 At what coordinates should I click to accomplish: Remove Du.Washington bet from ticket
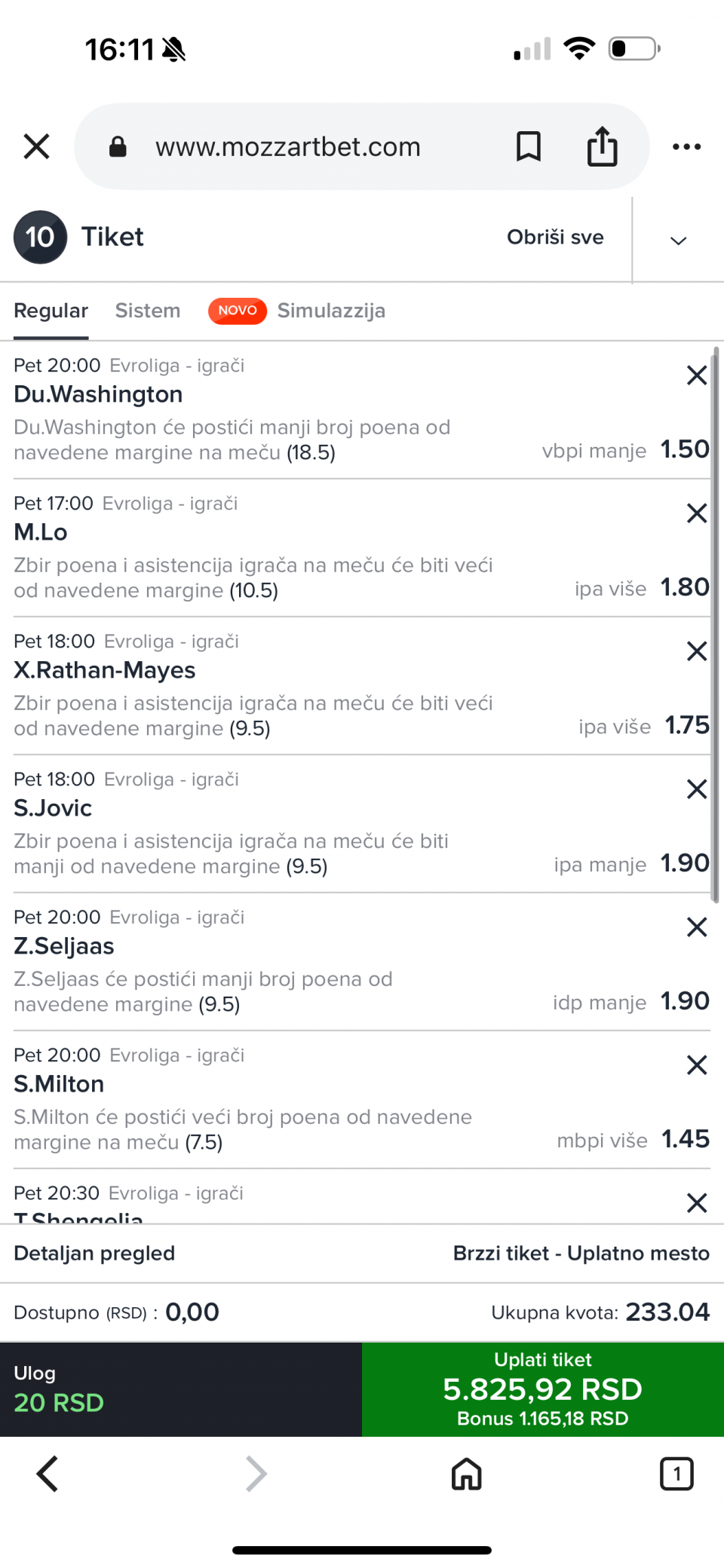point(697,375)
